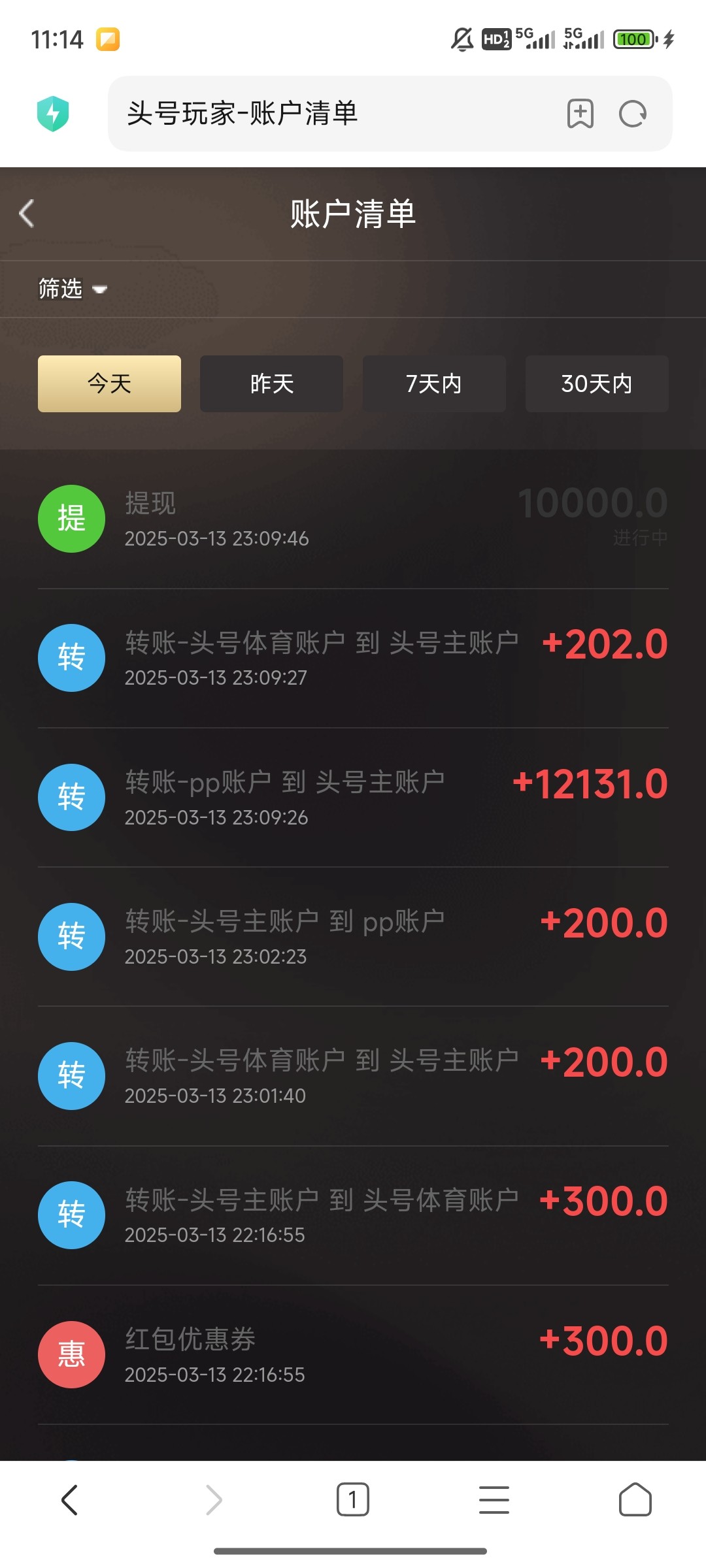
Task: Open the browser tabs switcher
Action: [x=352, y=1499]
